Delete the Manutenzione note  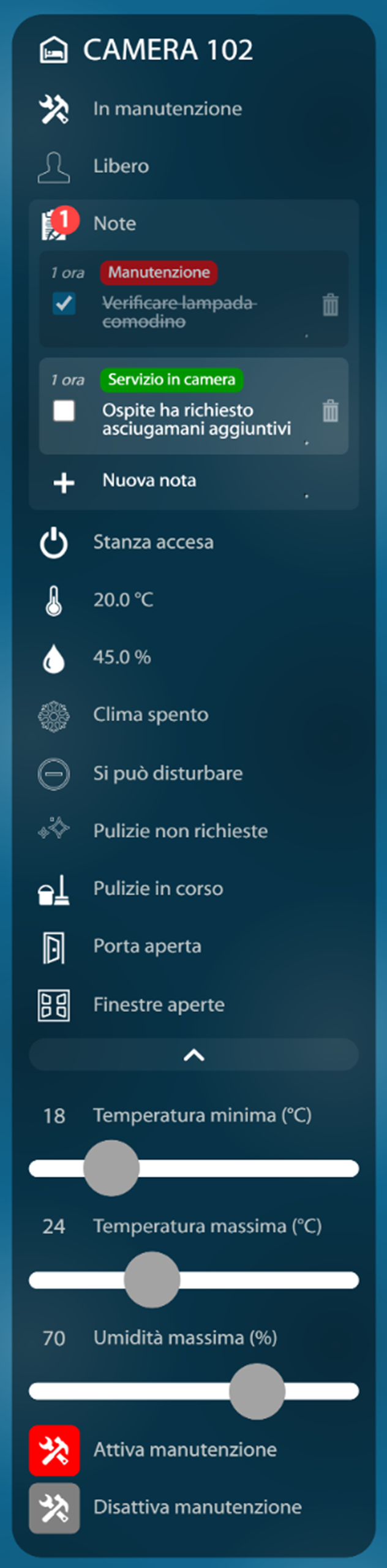(330, 304)
